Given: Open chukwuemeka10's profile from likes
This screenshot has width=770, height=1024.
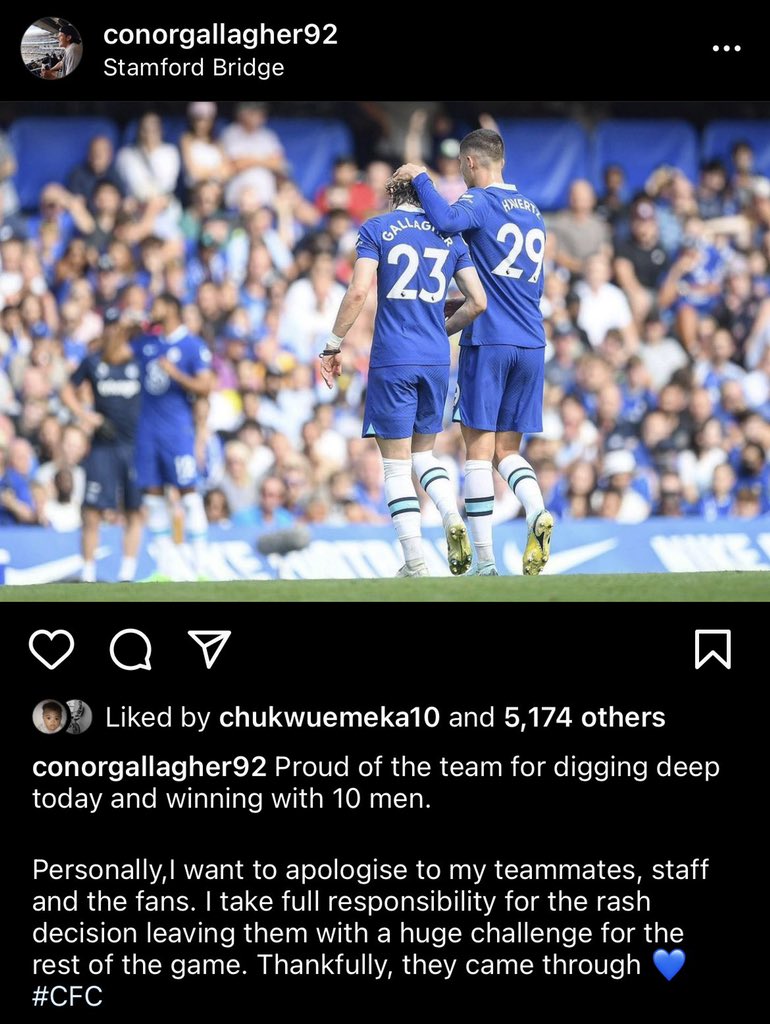Looking at the screenshot, I should [329, 717].
